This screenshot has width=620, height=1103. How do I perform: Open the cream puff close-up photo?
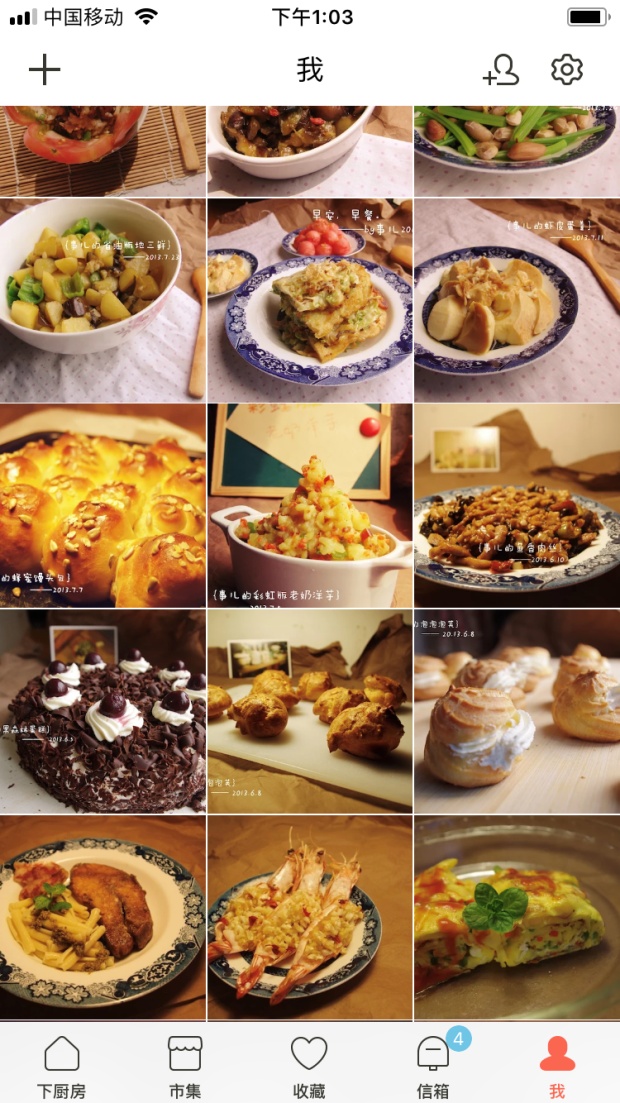point(517,712)
